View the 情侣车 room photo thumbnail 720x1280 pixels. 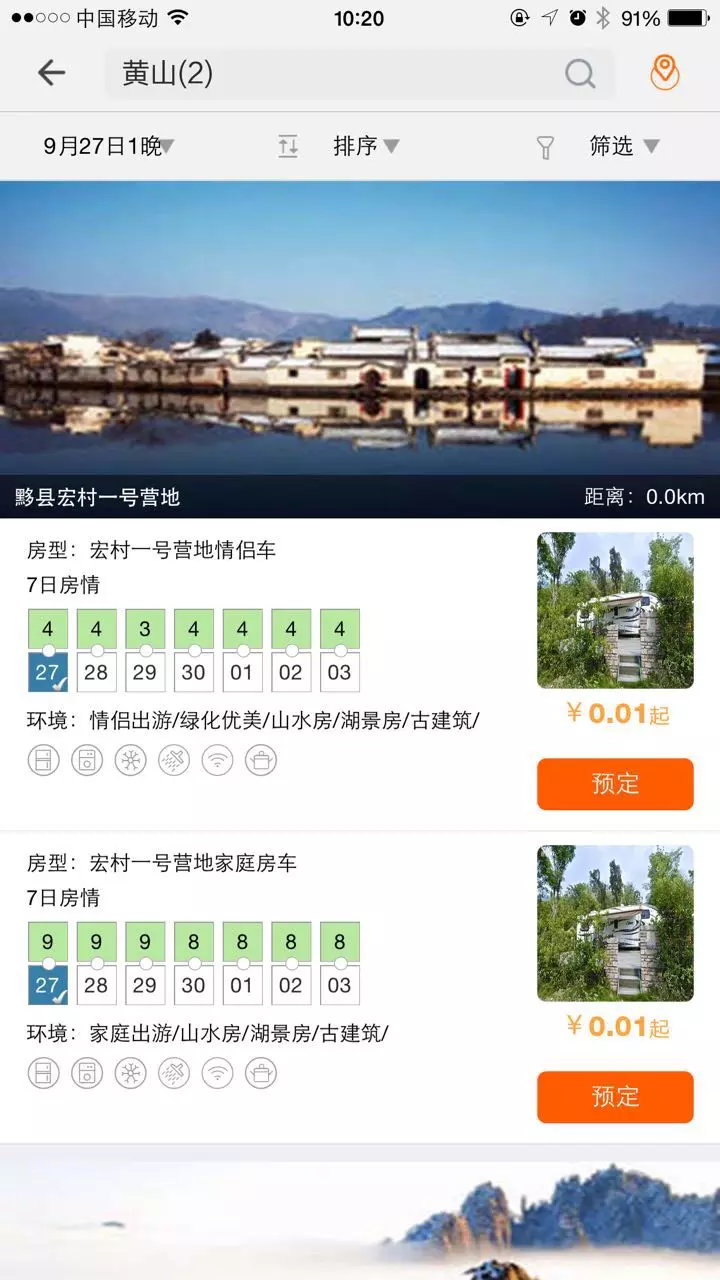coord(615,610)
